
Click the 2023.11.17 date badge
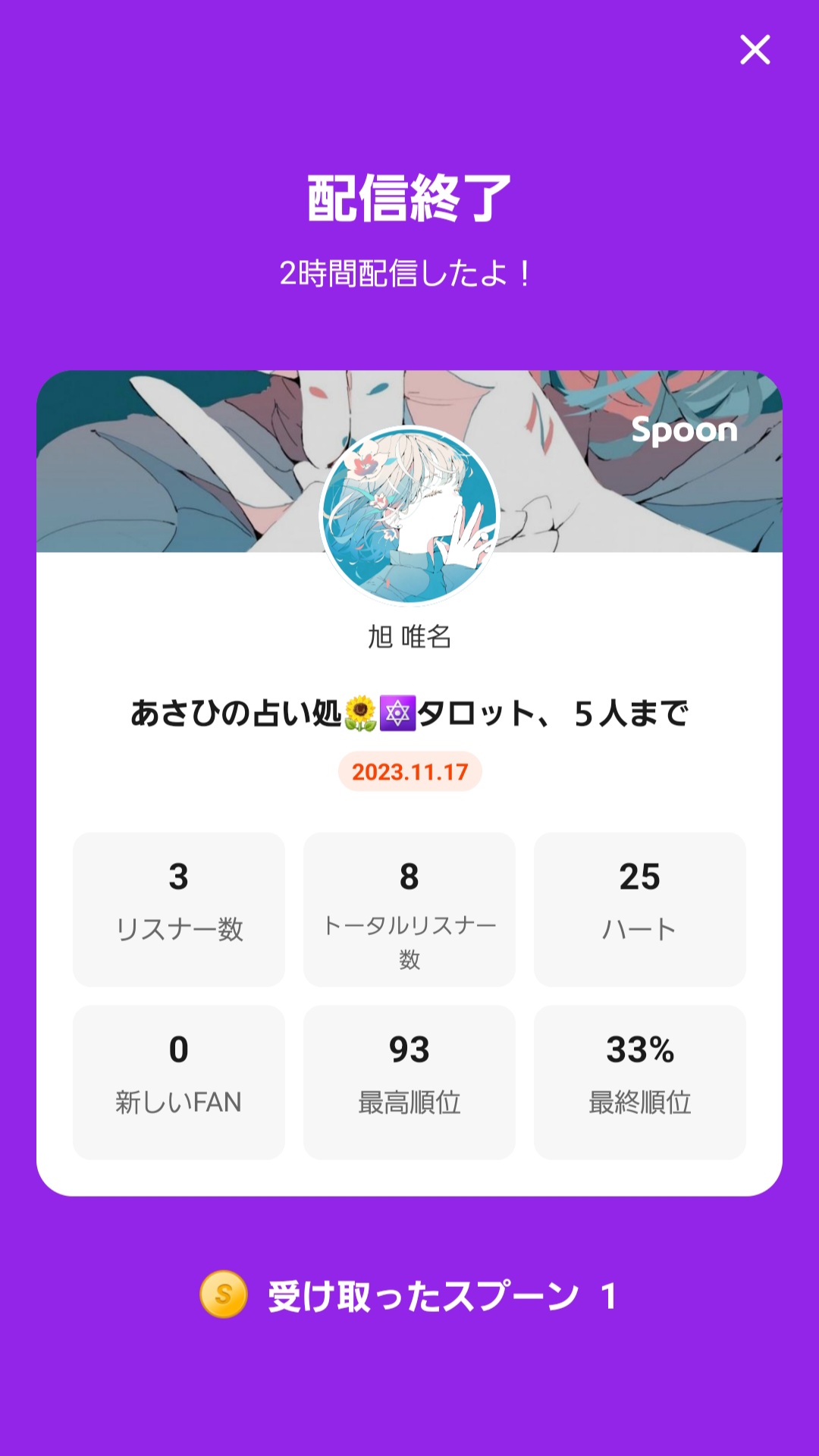[x=409, y=770]
